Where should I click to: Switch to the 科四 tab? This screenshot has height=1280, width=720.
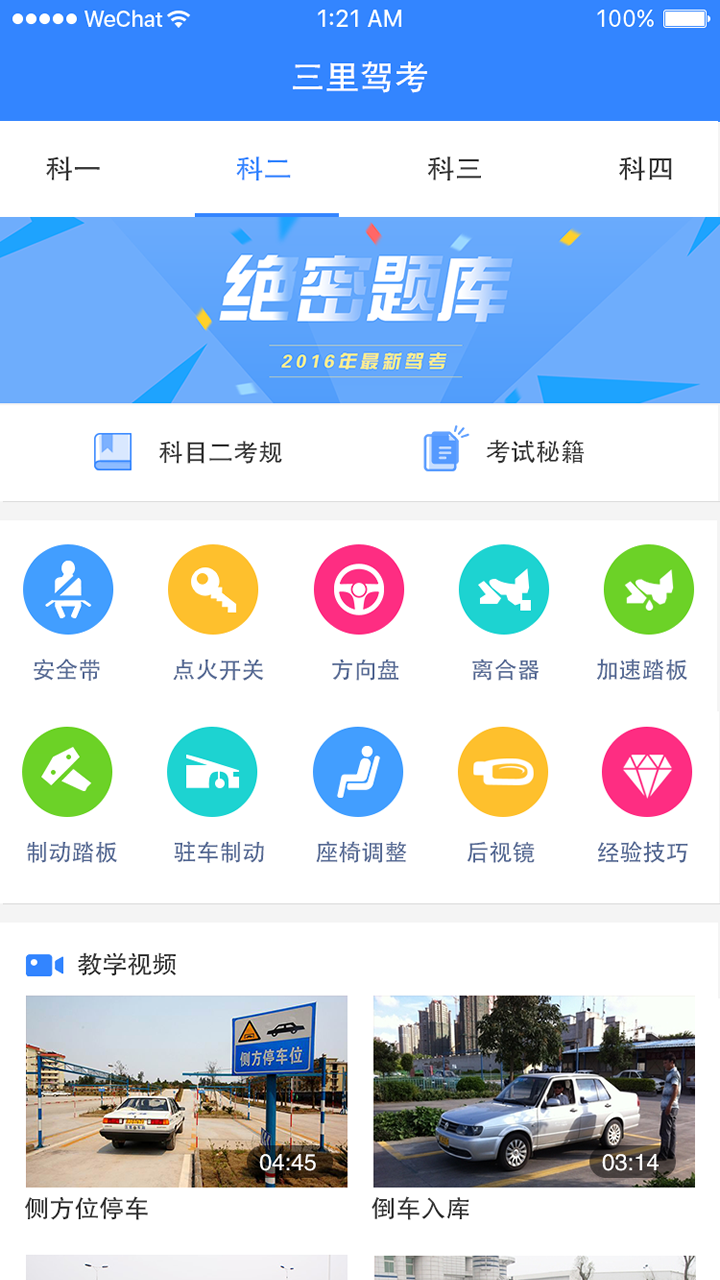[645, 169]
